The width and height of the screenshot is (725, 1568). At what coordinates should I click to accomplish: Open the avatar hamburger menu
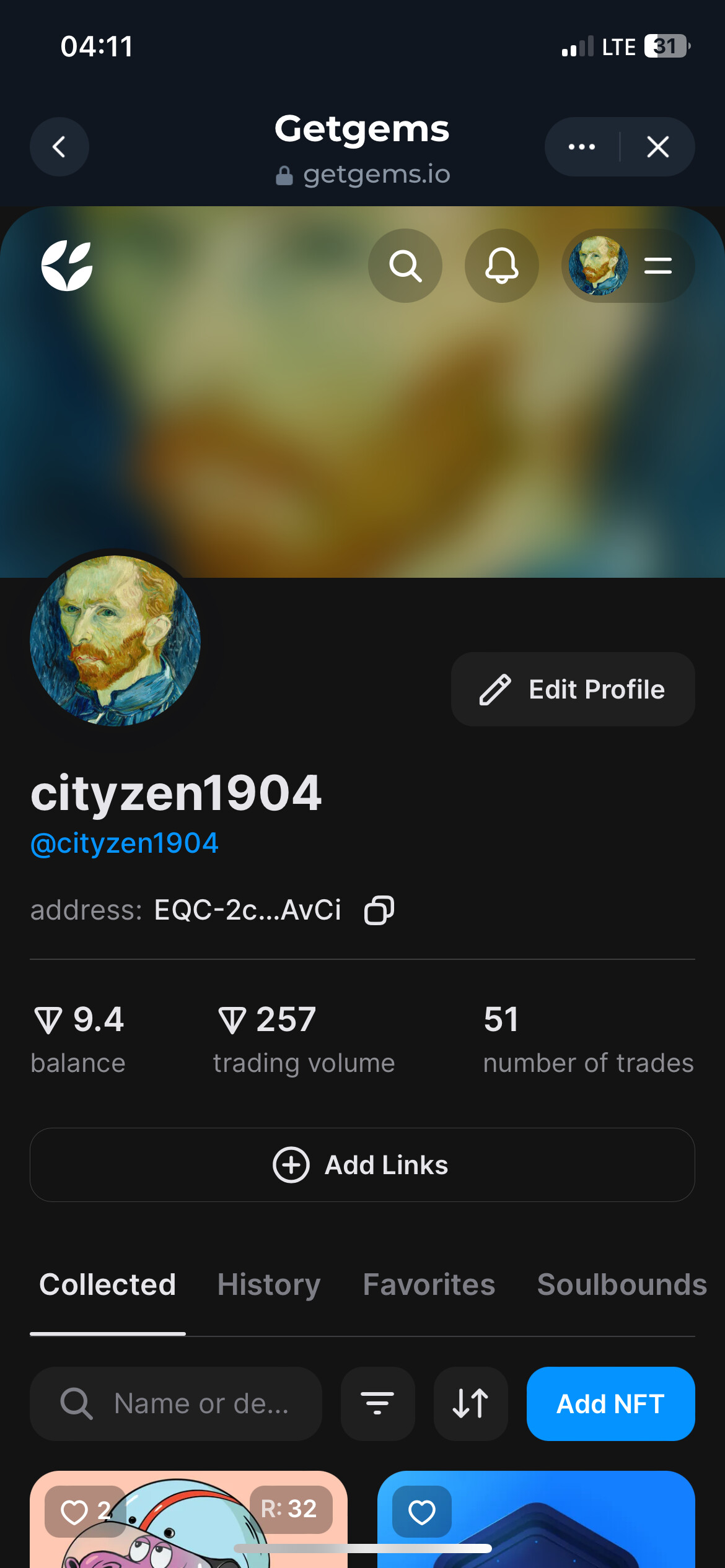click(628, 266)
